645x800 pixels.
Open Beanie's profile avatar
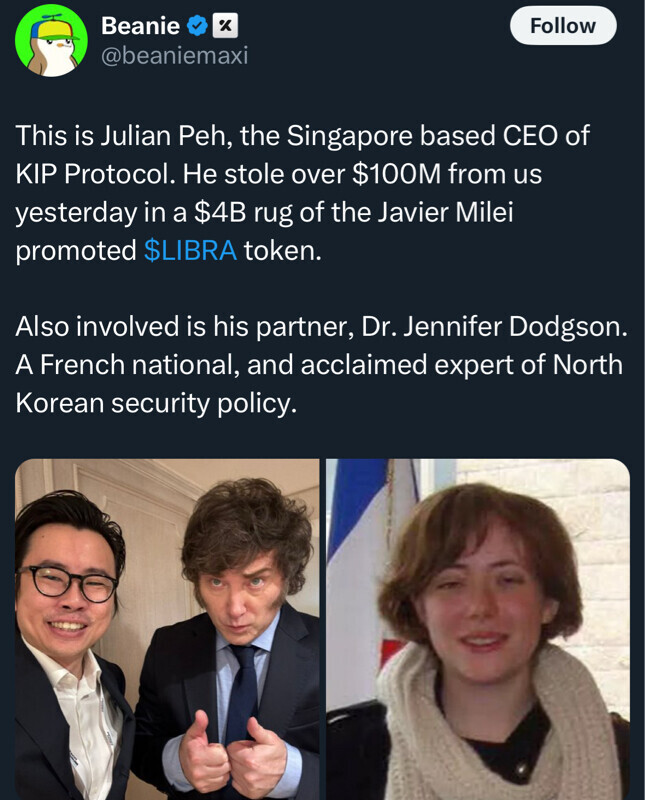(52, 40)
